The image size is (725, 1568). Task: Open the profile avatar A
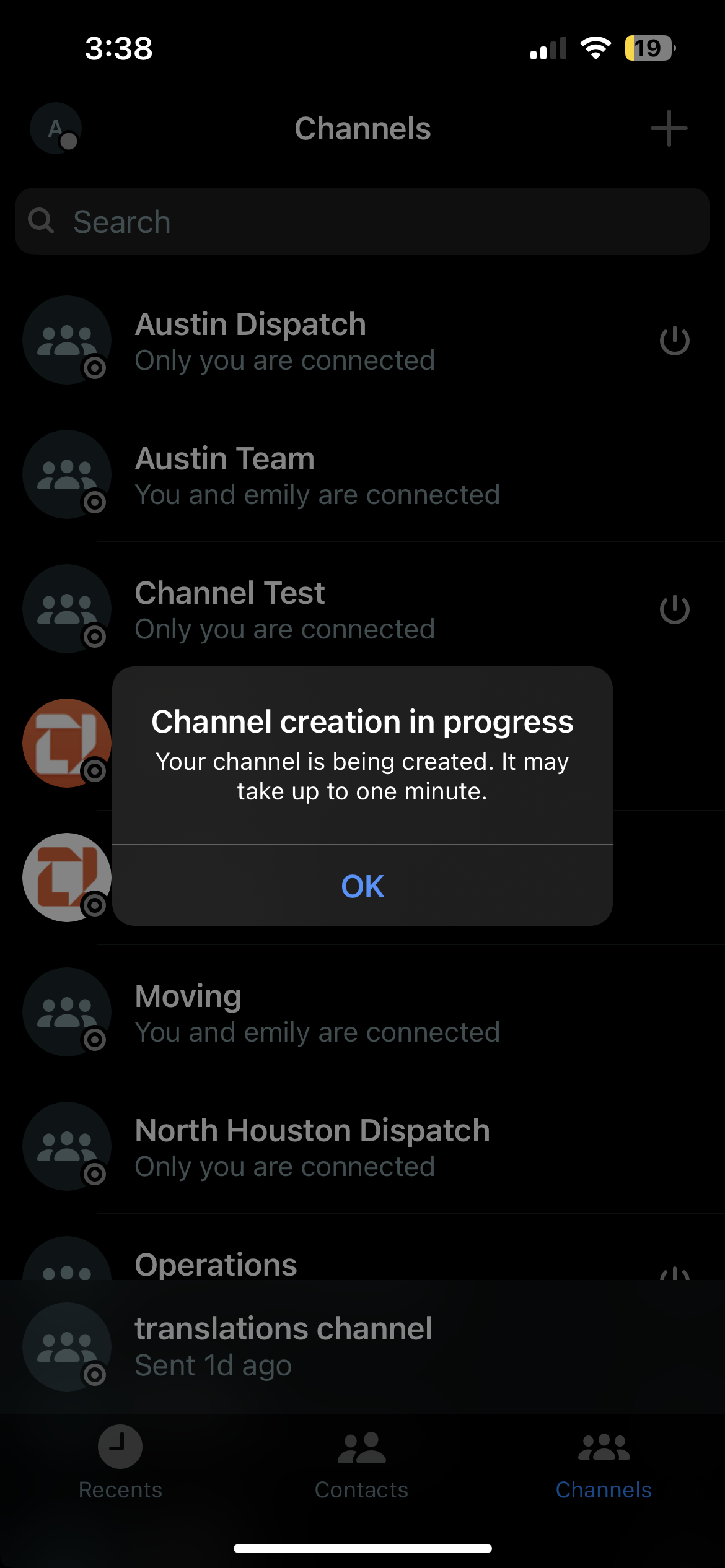click(x=56, y=128)
